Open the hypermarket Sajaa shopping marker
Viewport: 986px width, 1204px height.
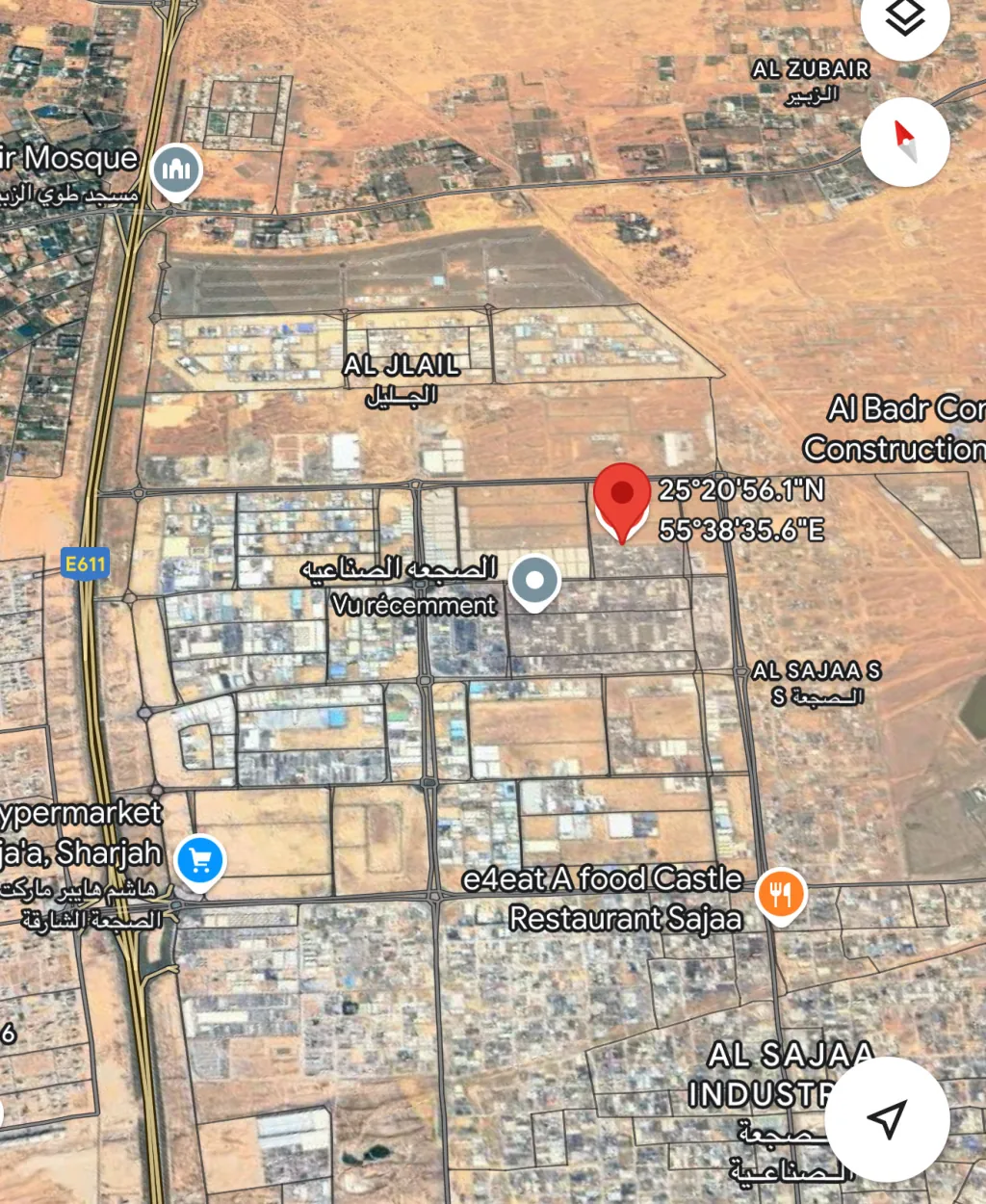[200, 860]
